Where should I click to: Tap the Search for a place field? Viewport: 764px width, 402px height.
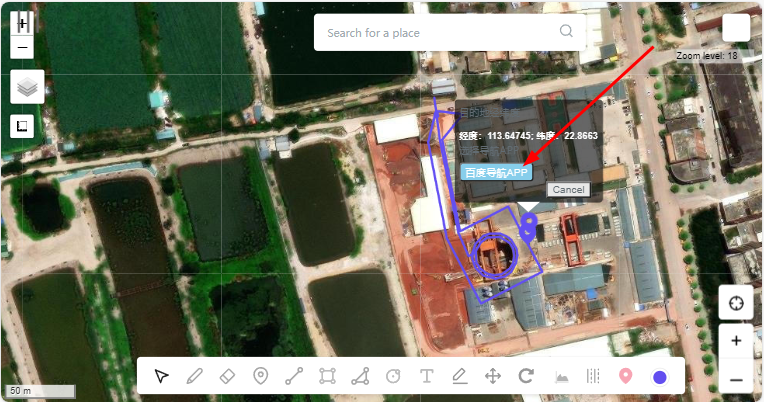pyautogui.click(x=440, y=33)
